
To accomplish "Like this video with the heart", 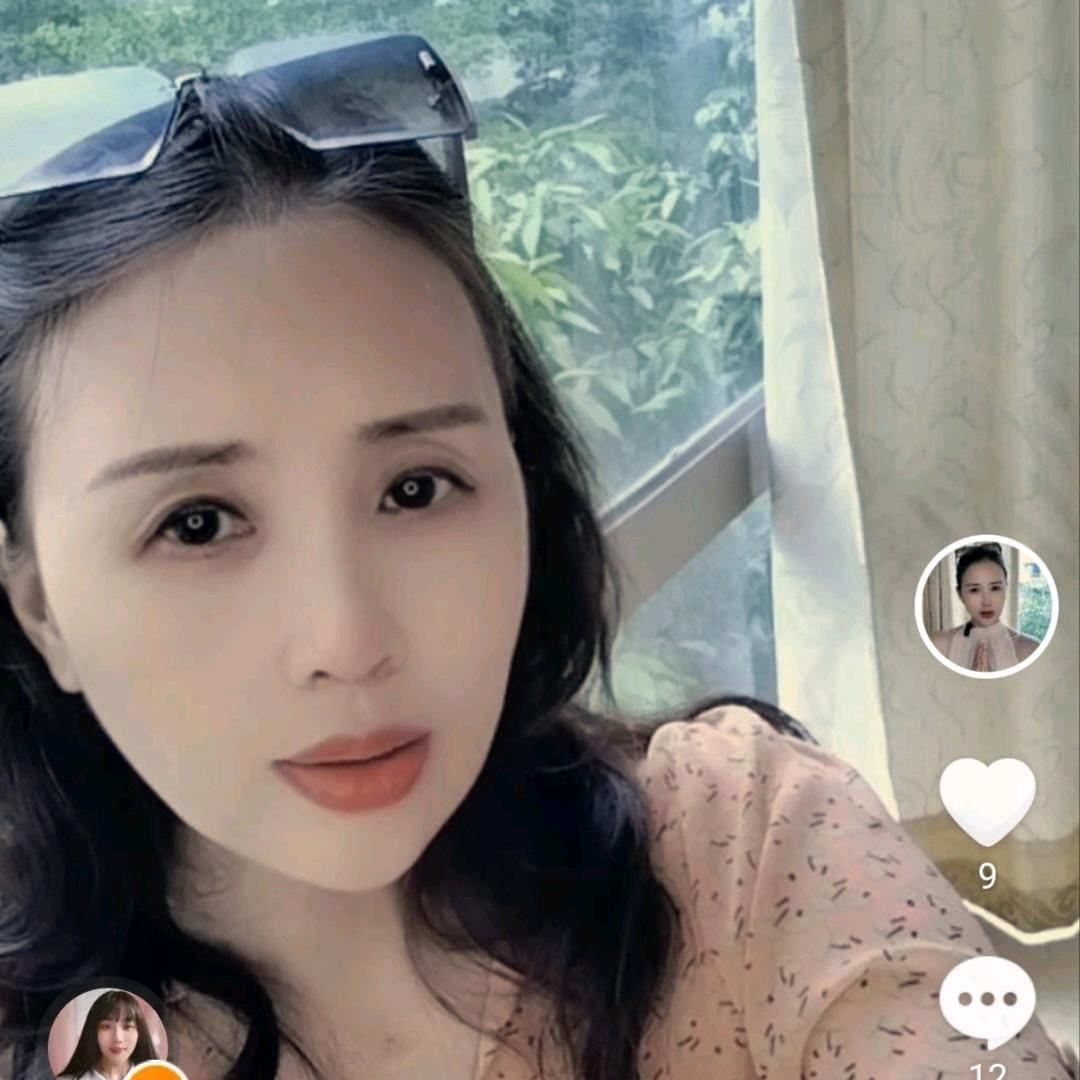I will coord(987,802).
